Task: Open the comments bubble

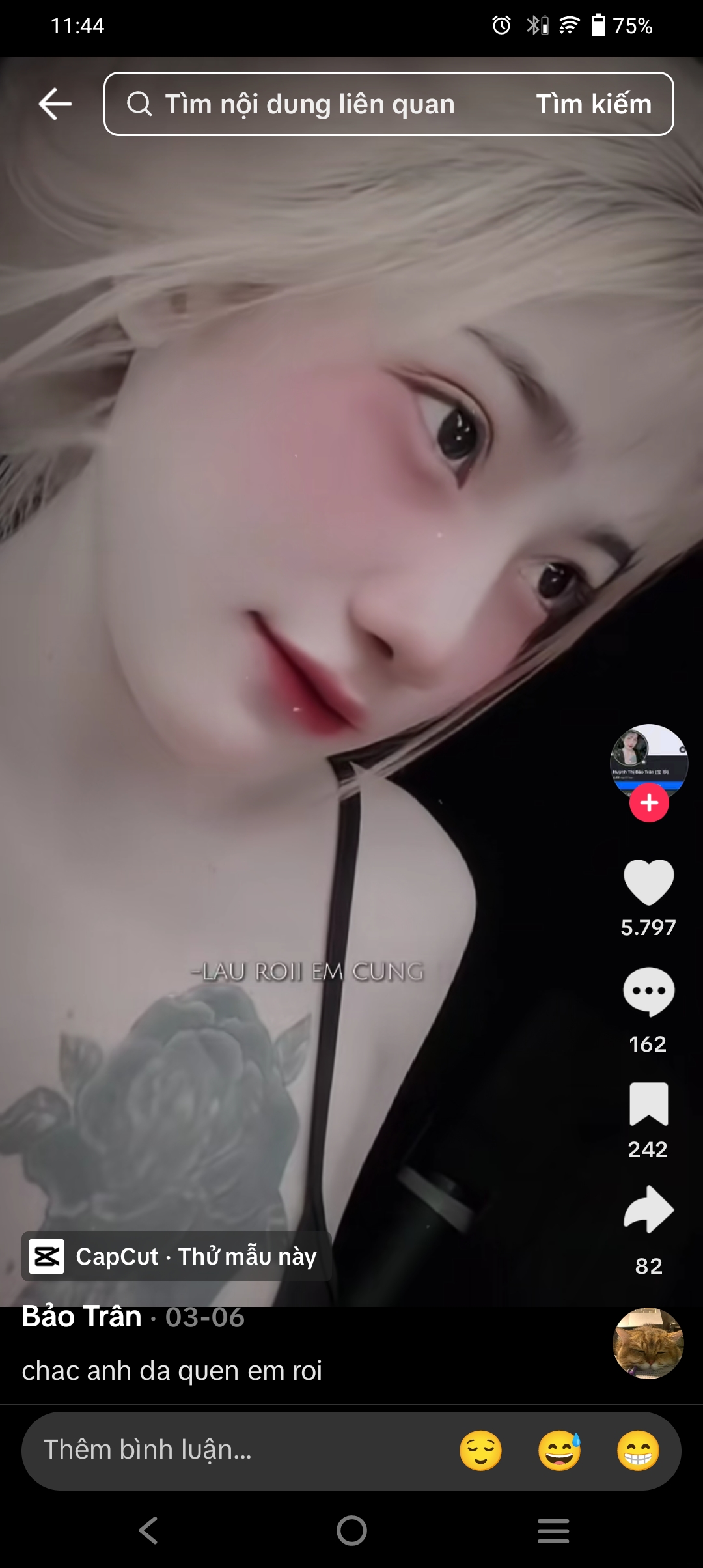Action: (649, 992)
